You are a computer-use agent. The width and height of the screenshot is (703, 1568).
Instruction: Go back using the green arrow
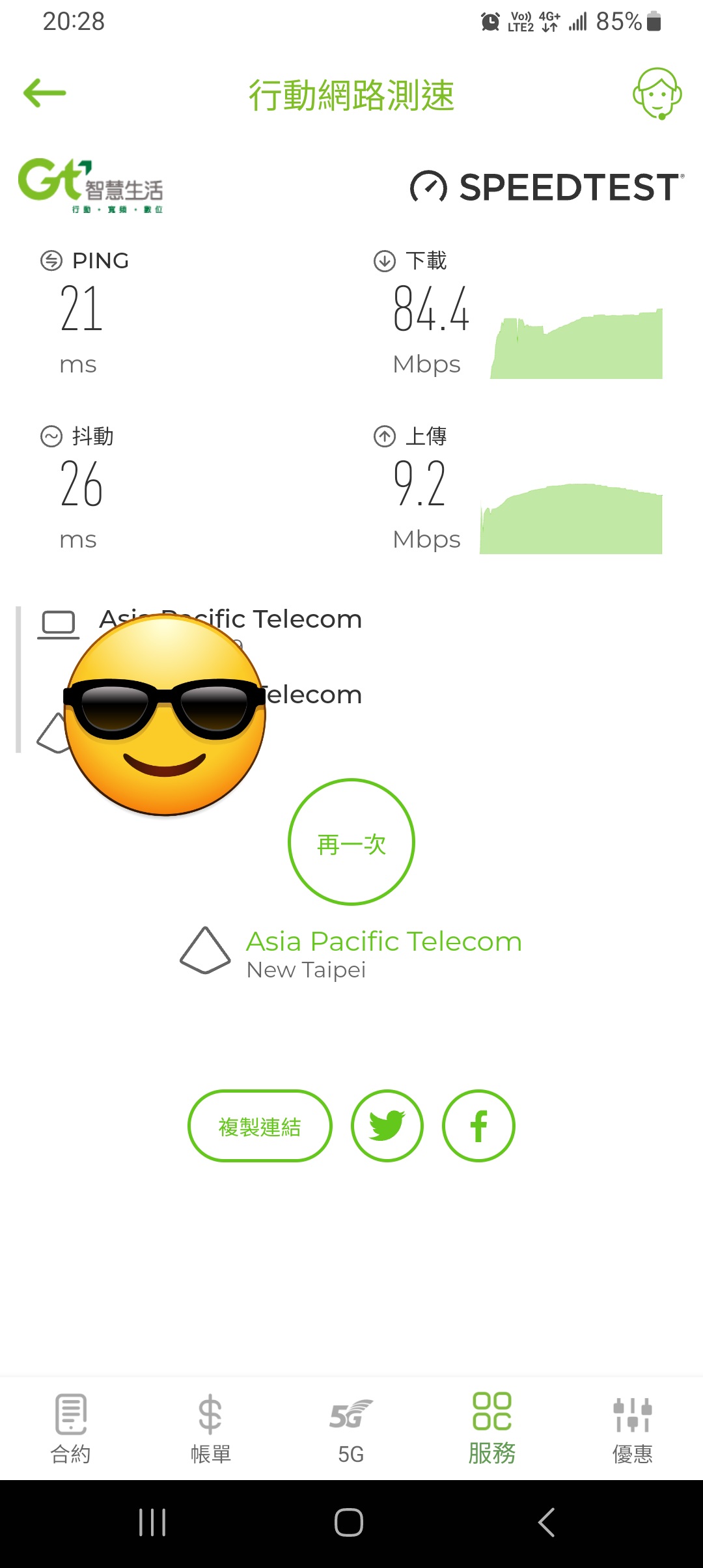pos(44,93)
